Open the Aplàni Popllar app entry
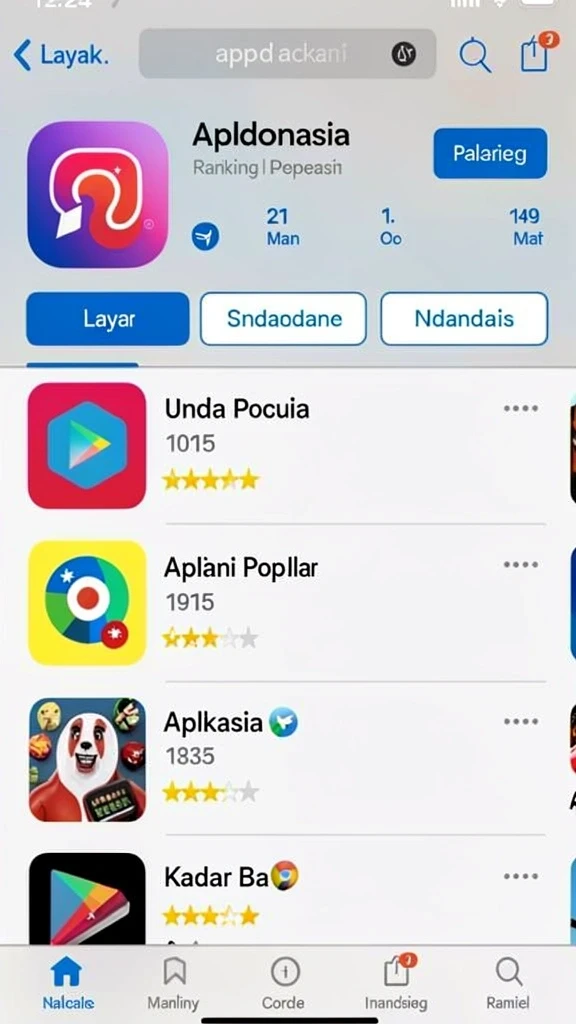 (287, 603)
